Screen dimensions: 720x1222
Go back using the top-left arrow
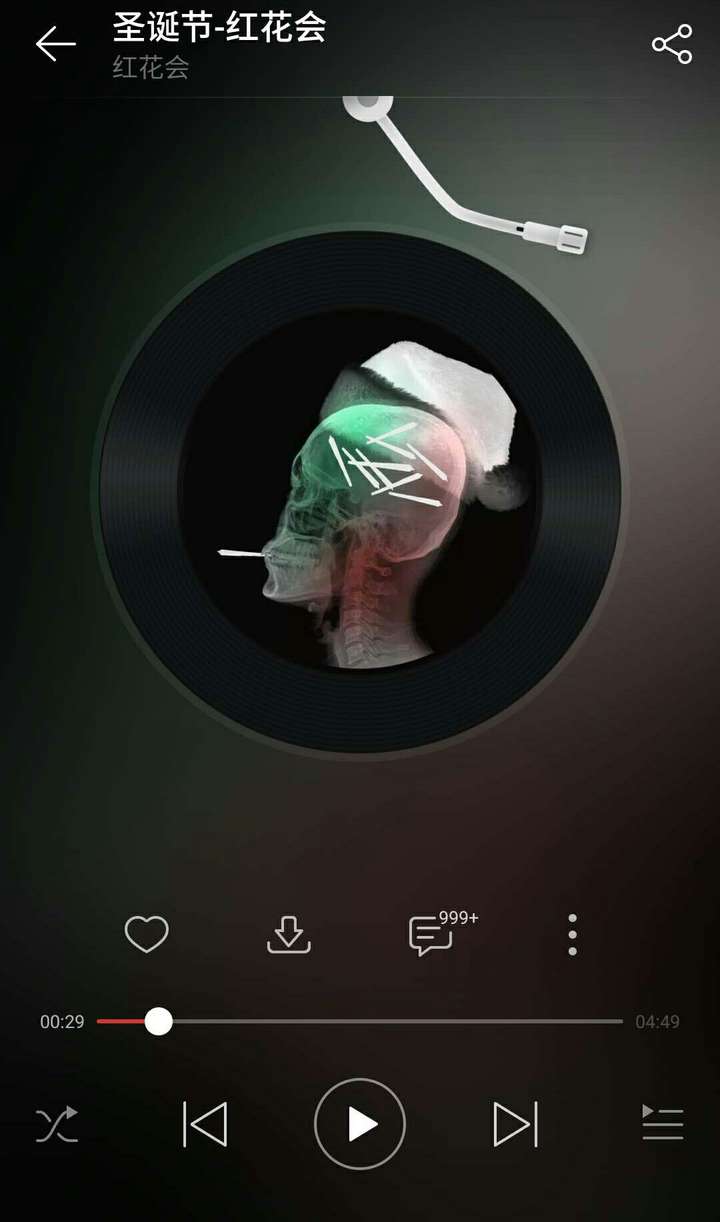[56, 44]
